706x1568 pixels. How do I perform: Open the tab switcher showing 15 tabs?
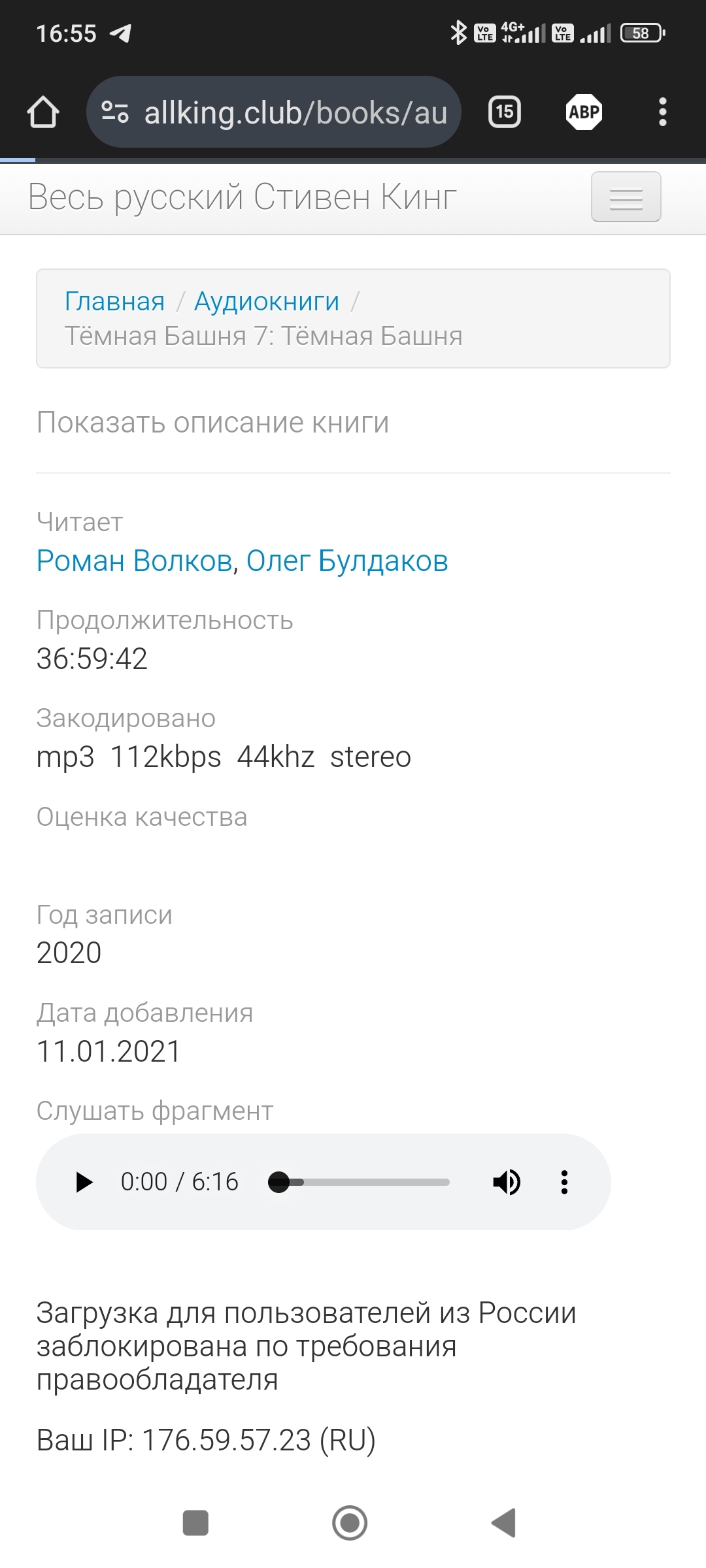(505, 112)
